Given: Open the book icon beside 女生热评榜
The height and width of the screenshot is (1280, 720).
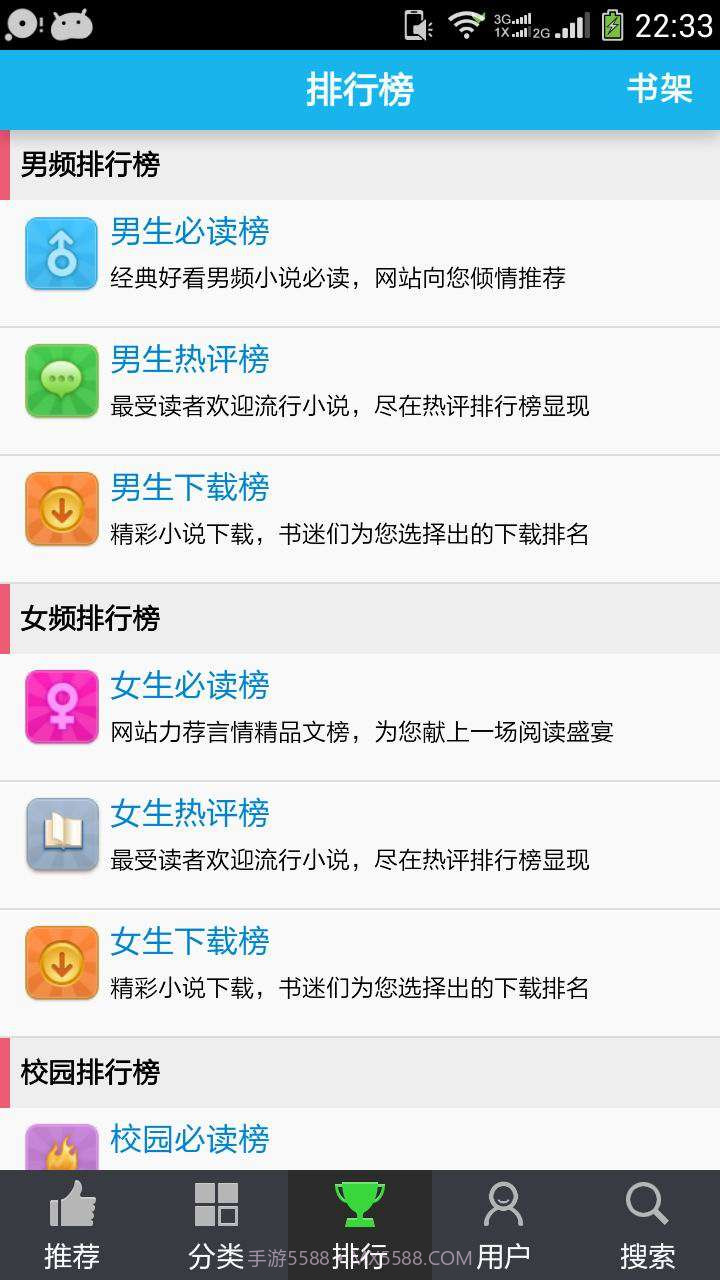Looking at the screenshot, I should coord(61,835).
